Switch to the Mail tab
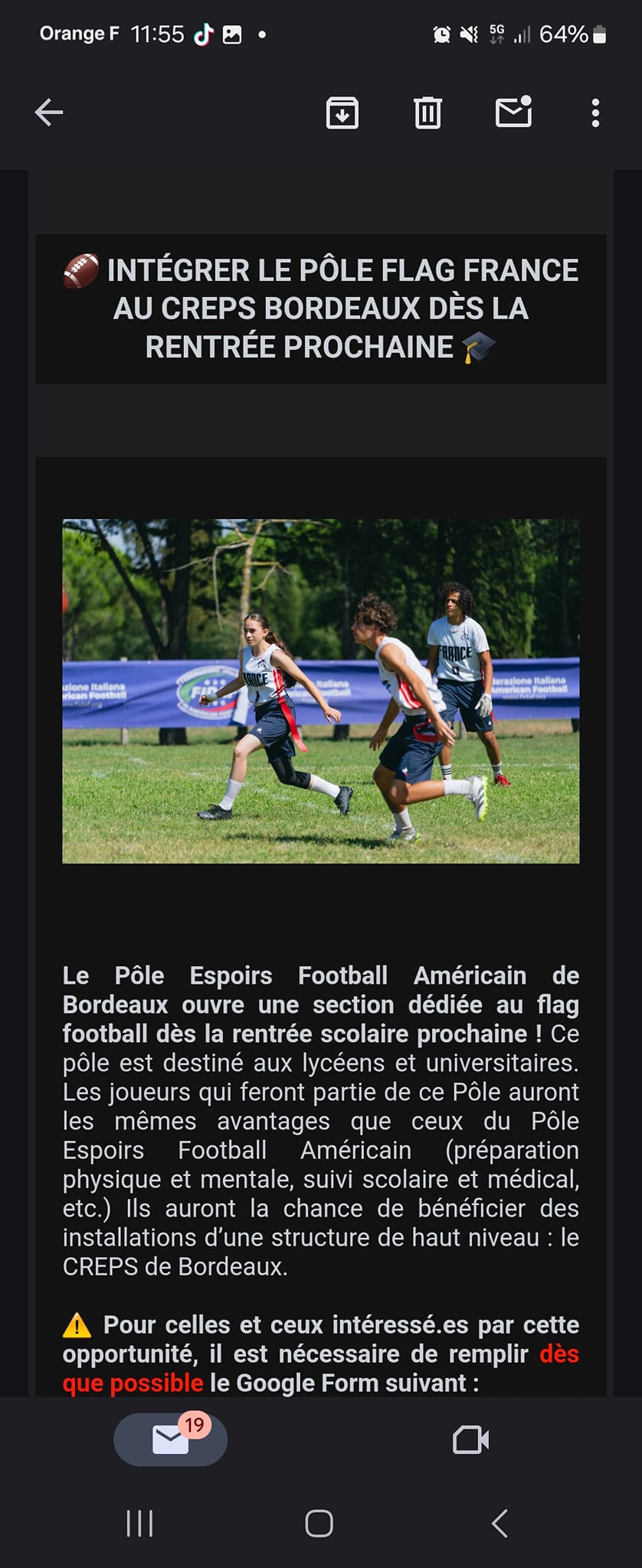 point(171,1440)
